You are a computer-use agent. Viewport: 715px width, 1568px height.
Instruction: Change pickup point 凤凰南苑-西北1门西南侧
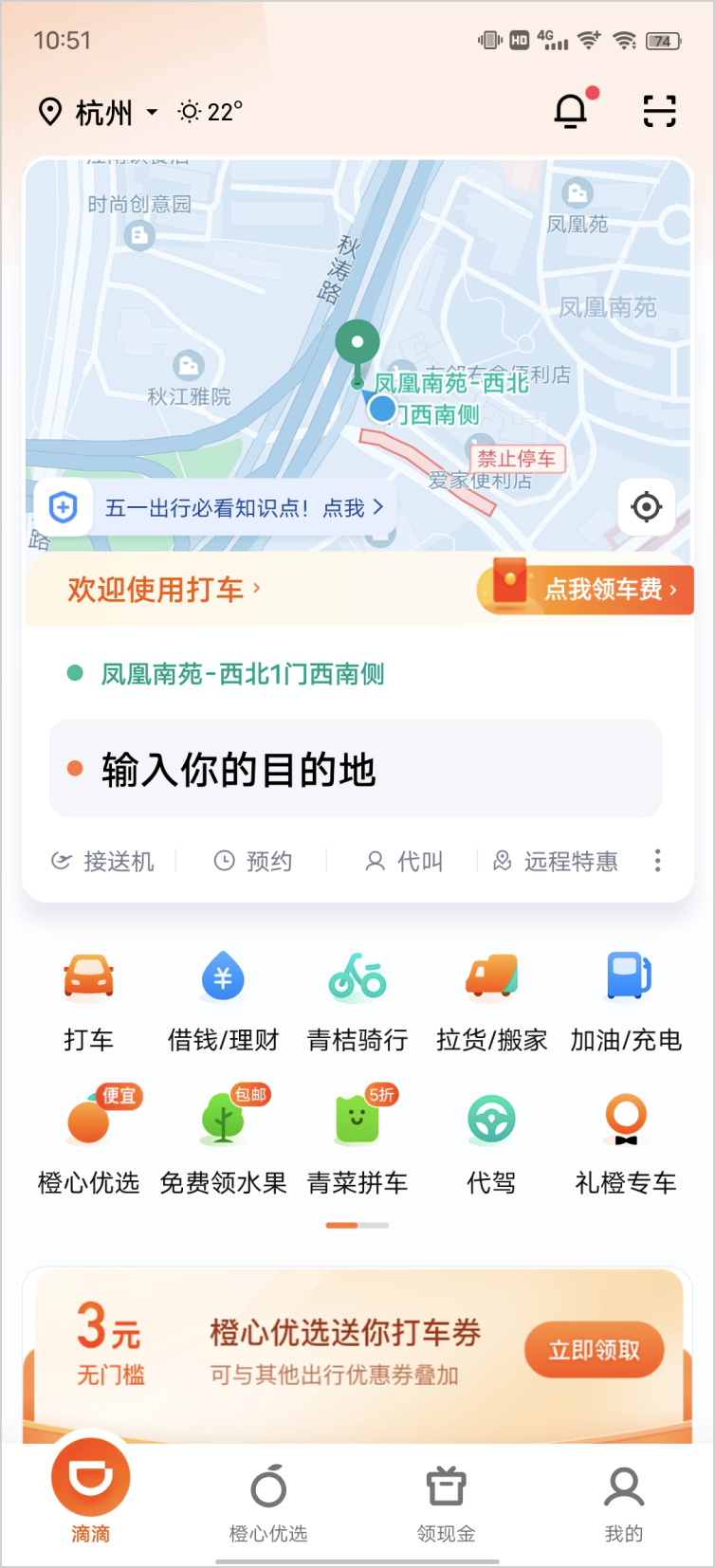click(242, 674)
